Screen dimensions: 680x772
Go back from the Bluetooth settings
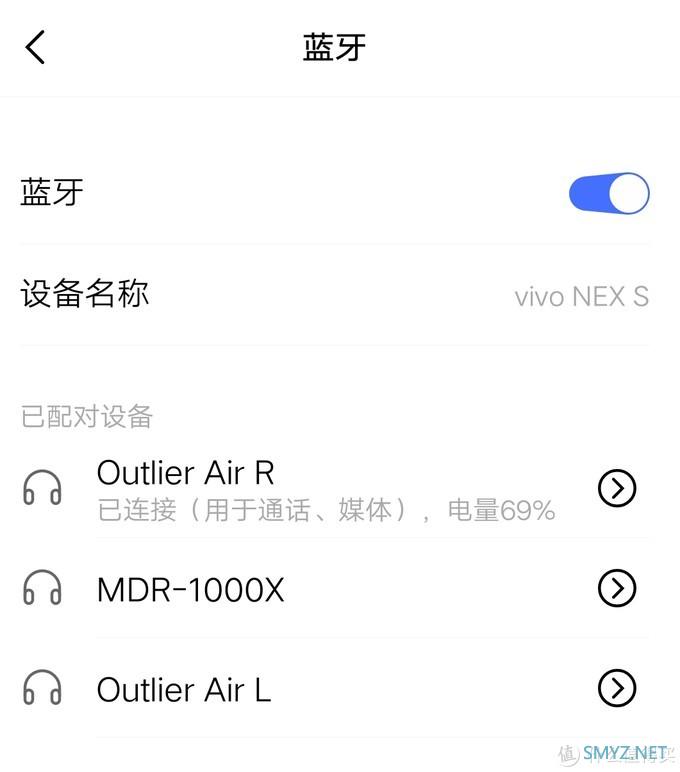(x=36, y=47)
